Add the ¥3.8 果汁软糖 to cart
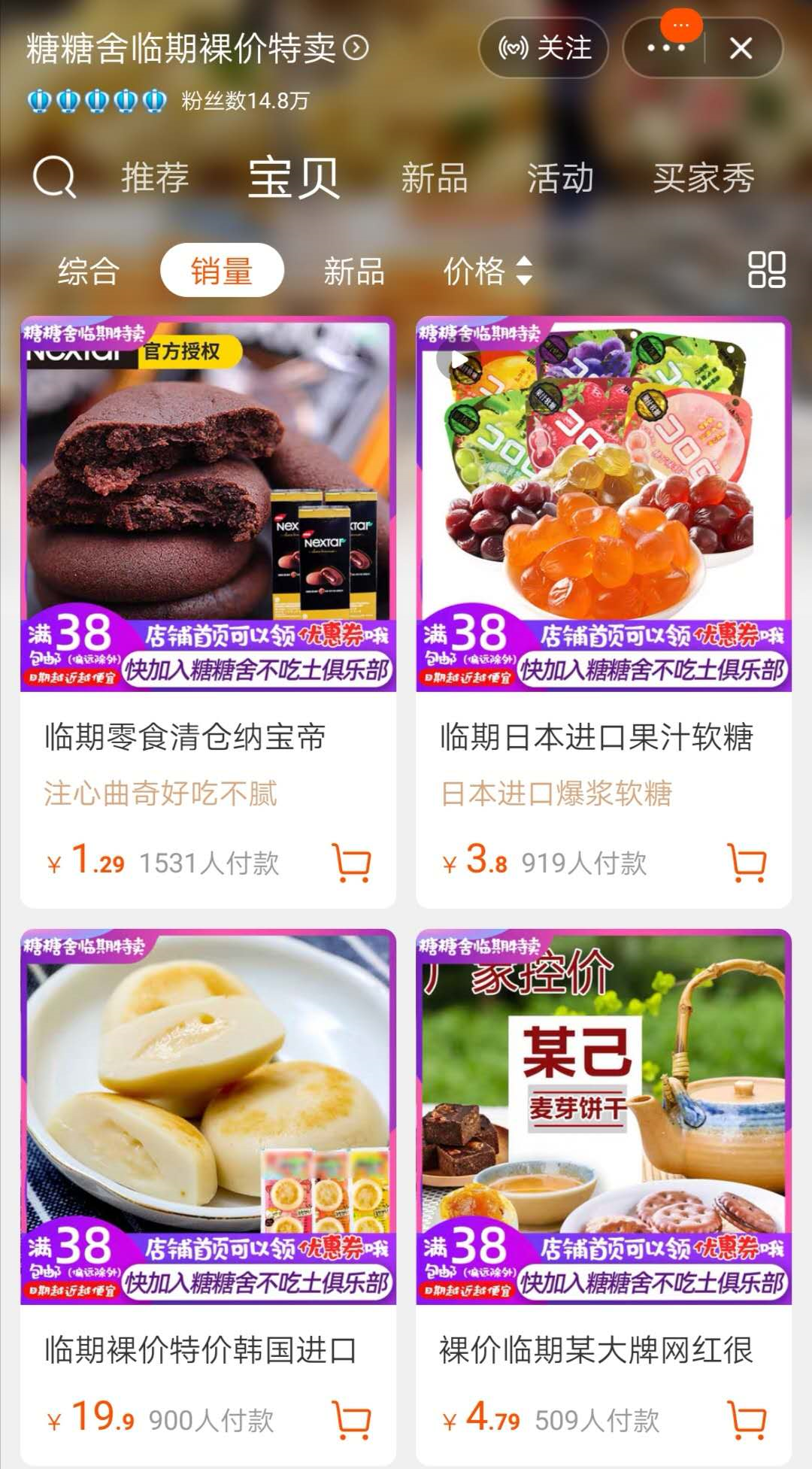This screenshot has width=812, height=1469. point(747,863)
